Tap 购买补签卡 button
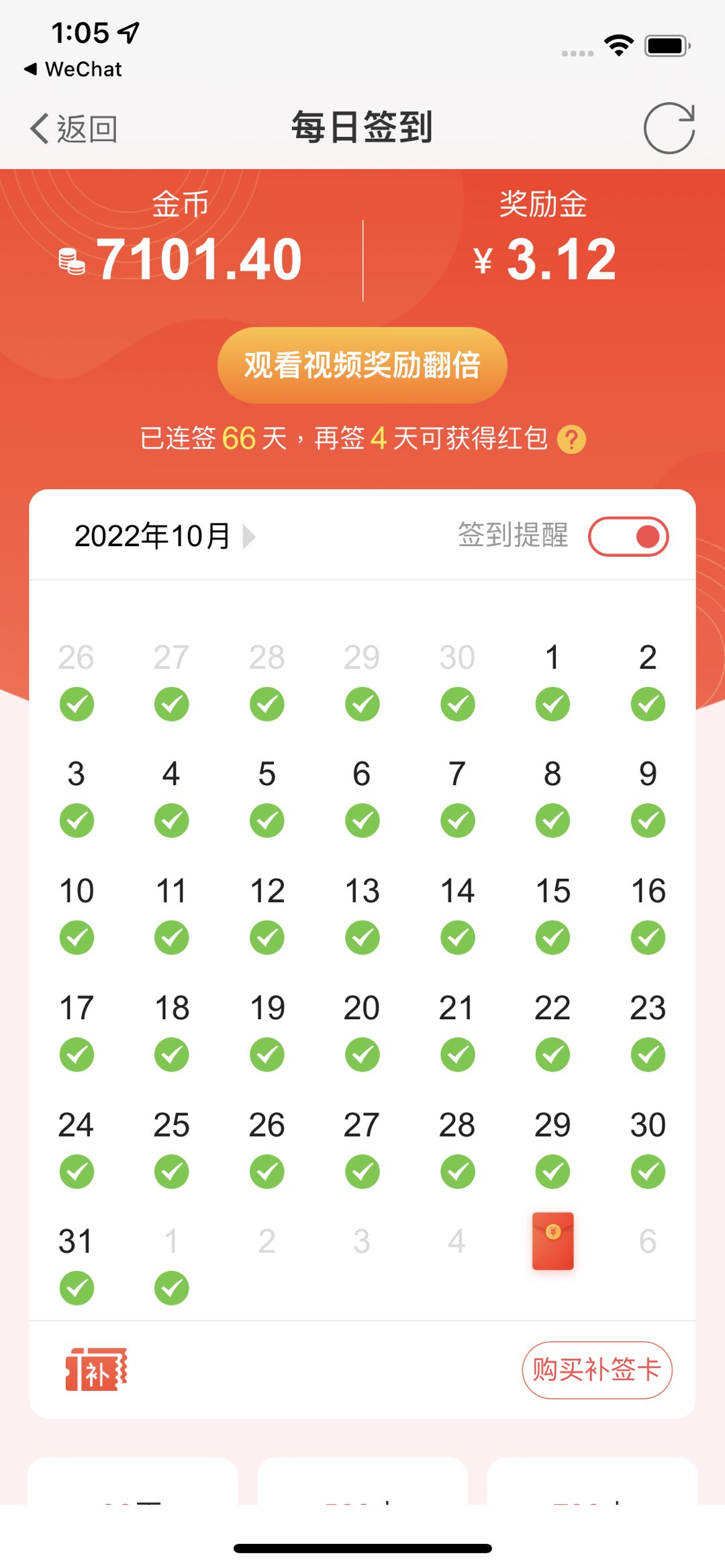Viewport: 725px width, 1568px height. [597, 1369]
